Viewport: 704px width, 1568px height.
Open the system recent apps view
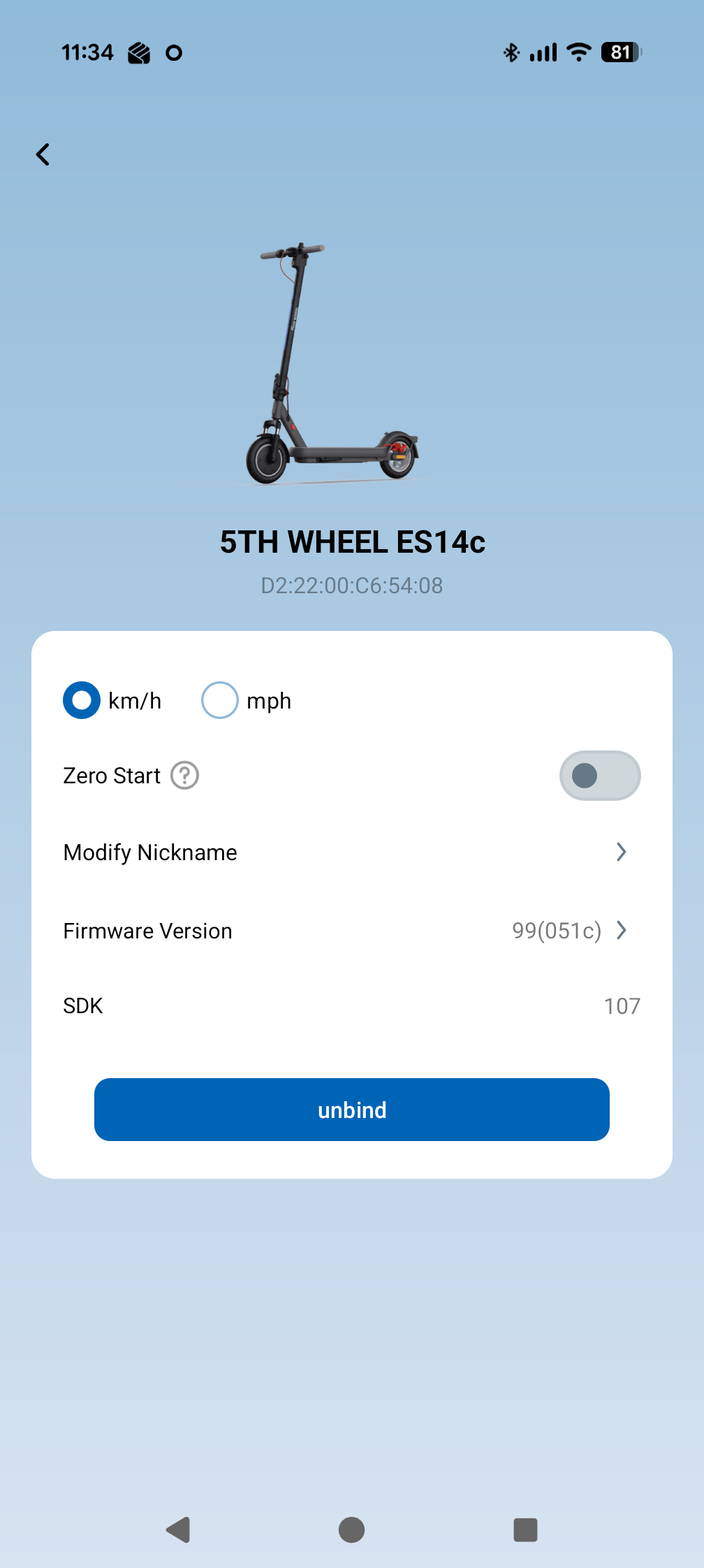pos(525,1530)
